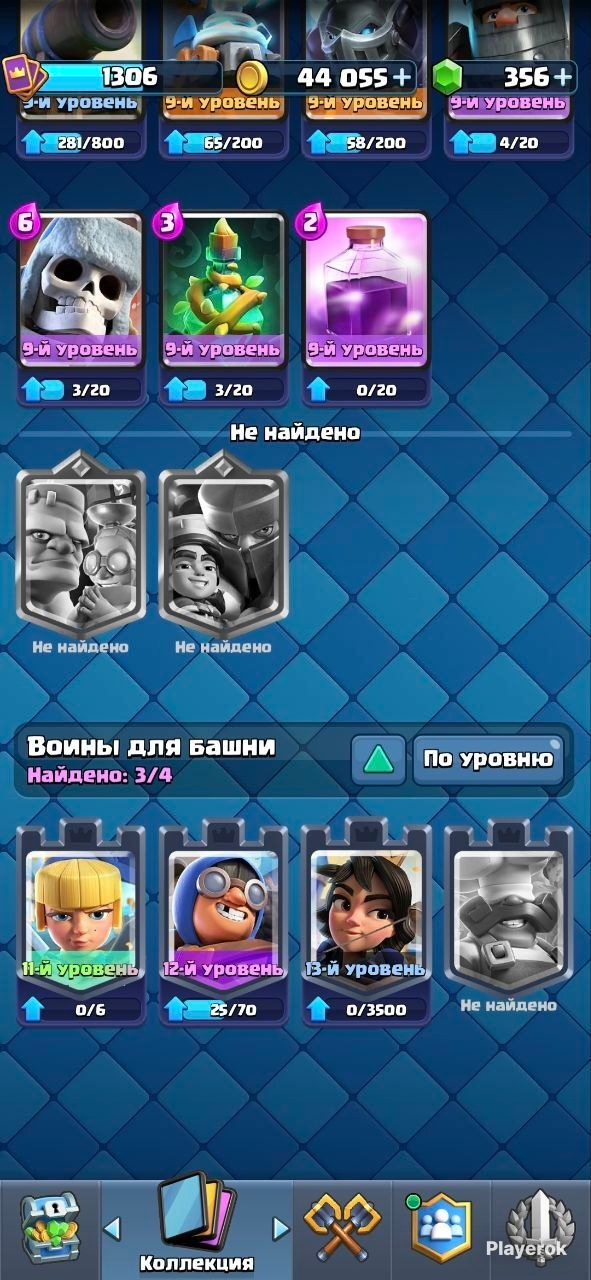Open the 11-й уровень tower troop card
591x1280 pixels.
click(81, 921)
